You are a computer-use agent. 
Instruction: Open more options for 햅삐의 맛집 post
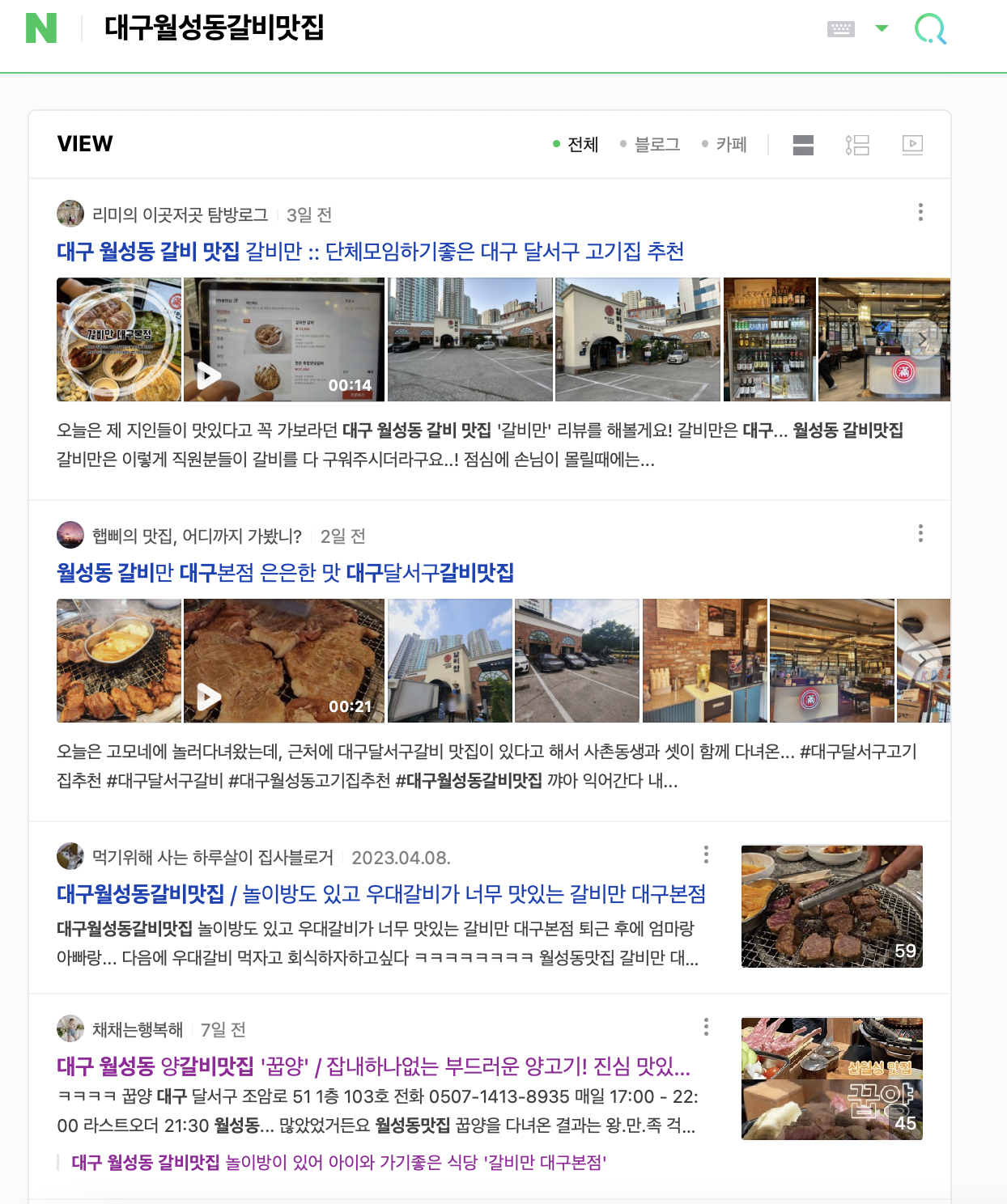click(920, 533)
